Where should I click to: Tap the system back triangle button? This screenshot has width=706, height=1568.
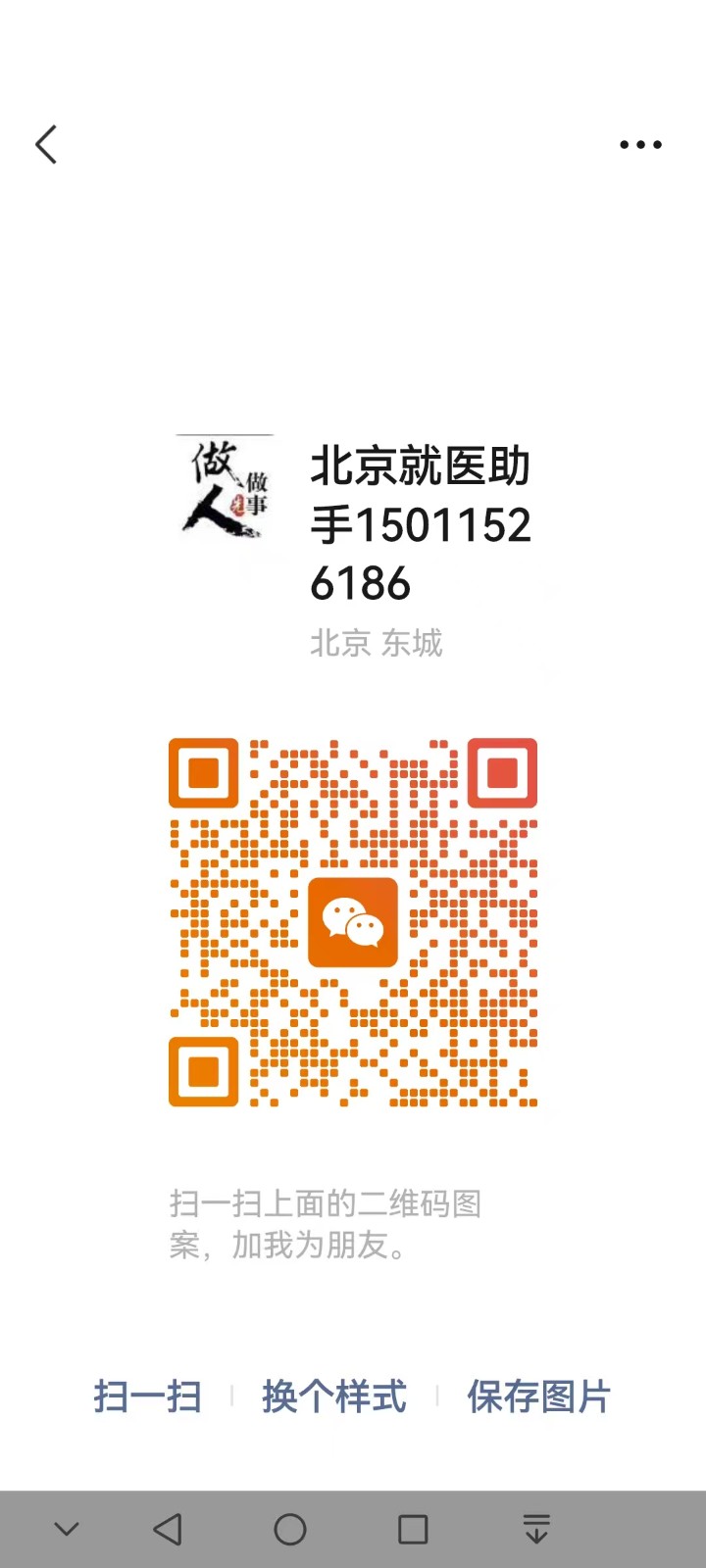point(168,1529)
